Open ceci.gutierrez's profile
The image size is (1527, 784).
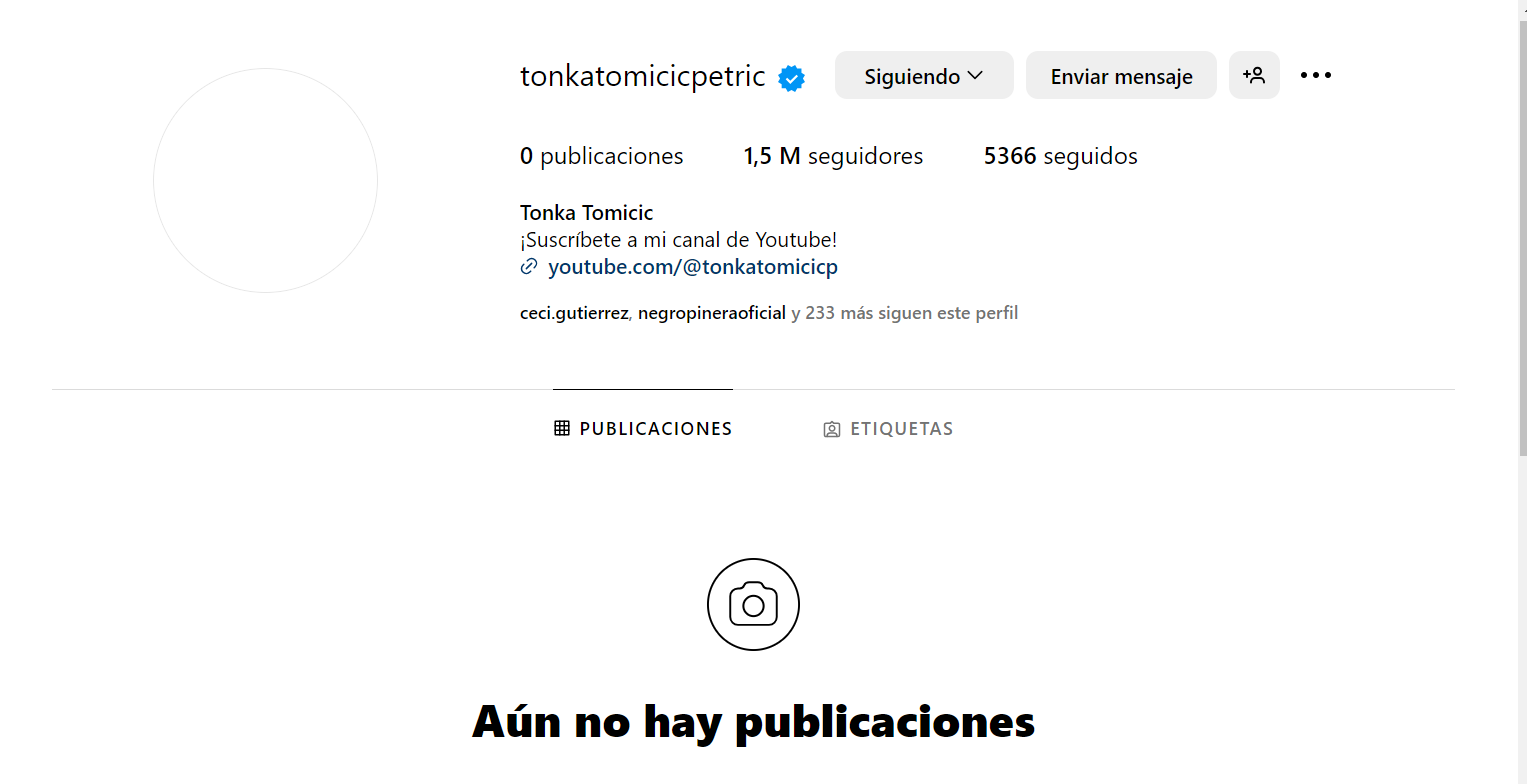573,313
